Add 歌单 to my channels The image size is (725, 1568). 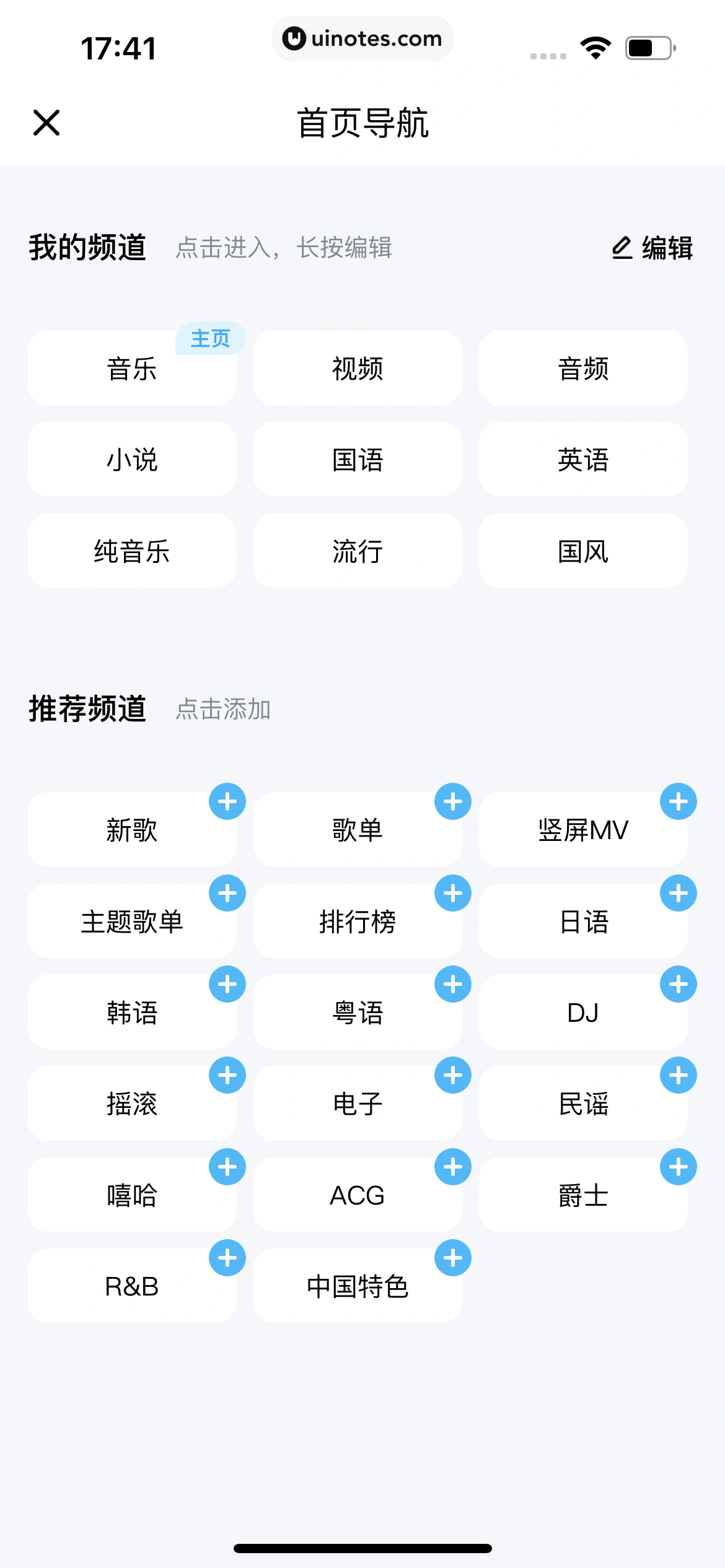click(452, 801)
